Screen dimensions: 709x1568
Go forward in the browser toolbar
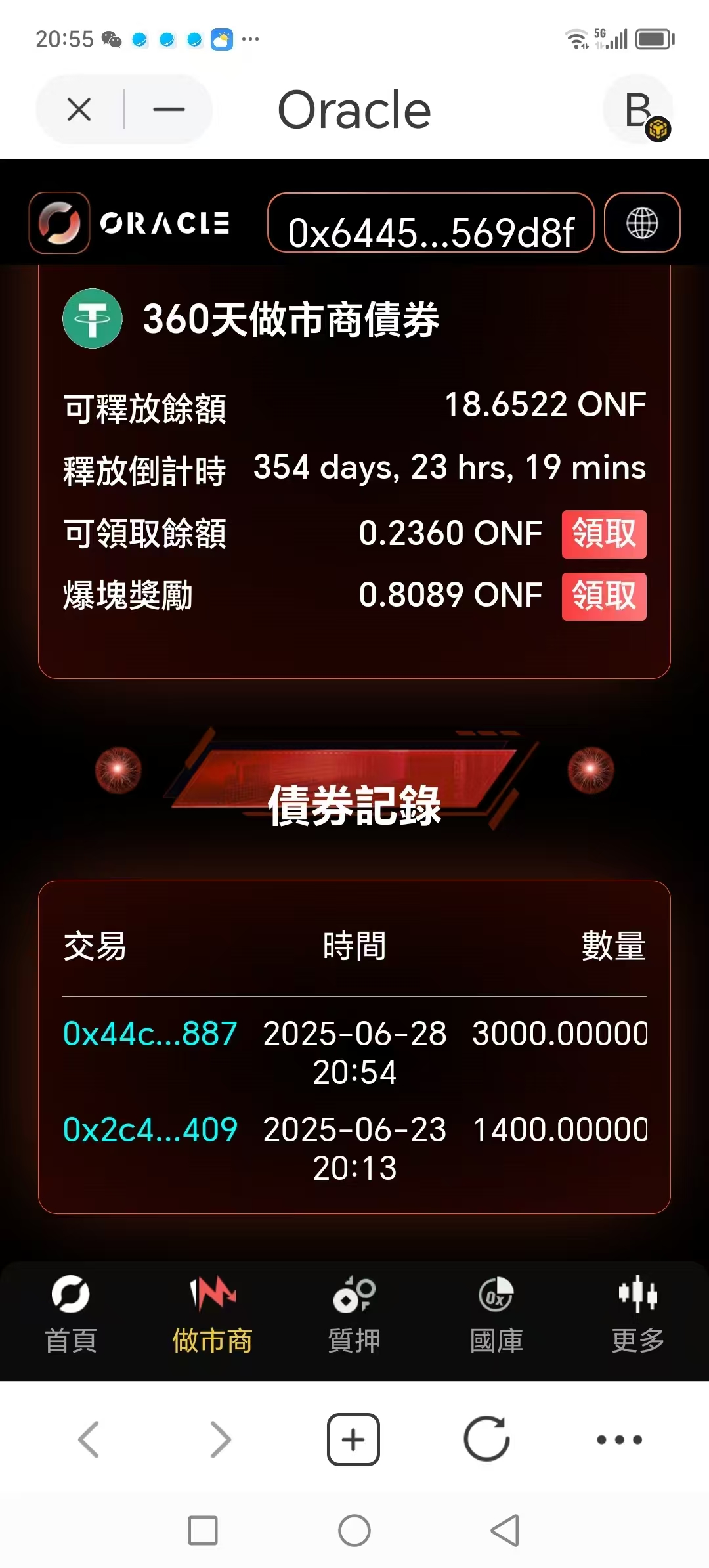pos(221,1439)
